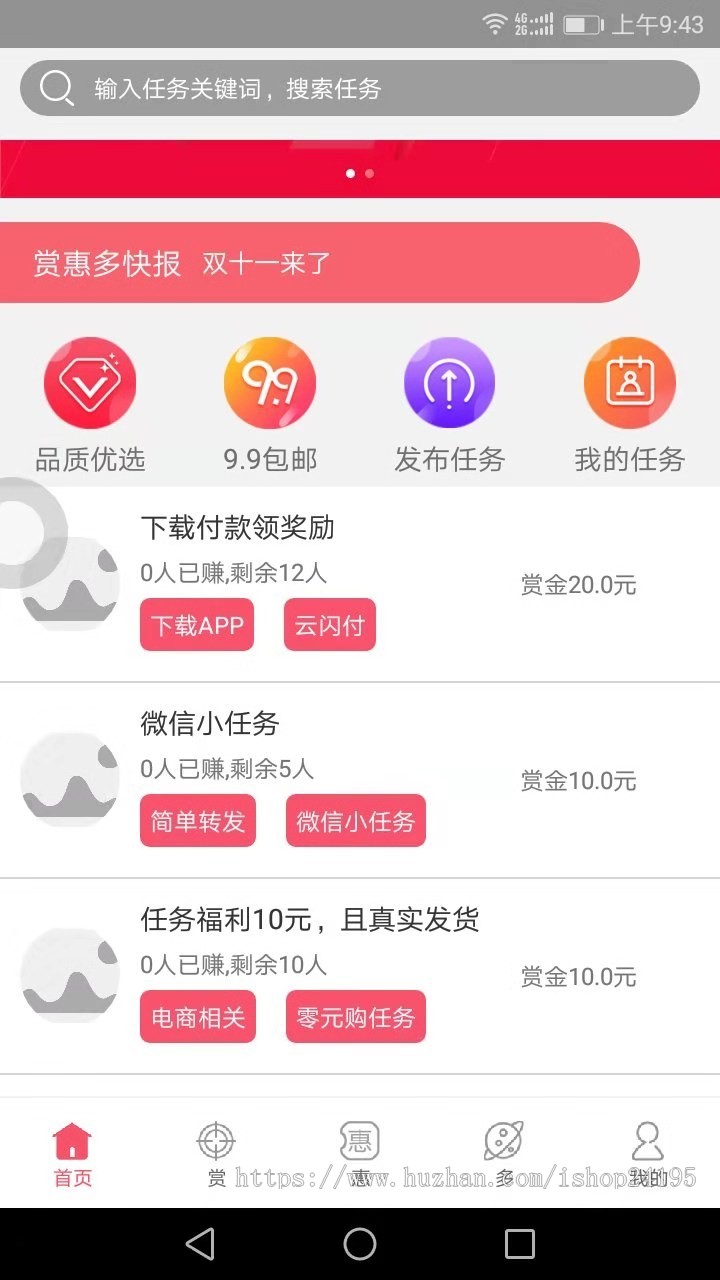720x1280 pixels.
Task: Tap the 下载APP tag button
Action: pyautogui.click(x=197, y=624)
